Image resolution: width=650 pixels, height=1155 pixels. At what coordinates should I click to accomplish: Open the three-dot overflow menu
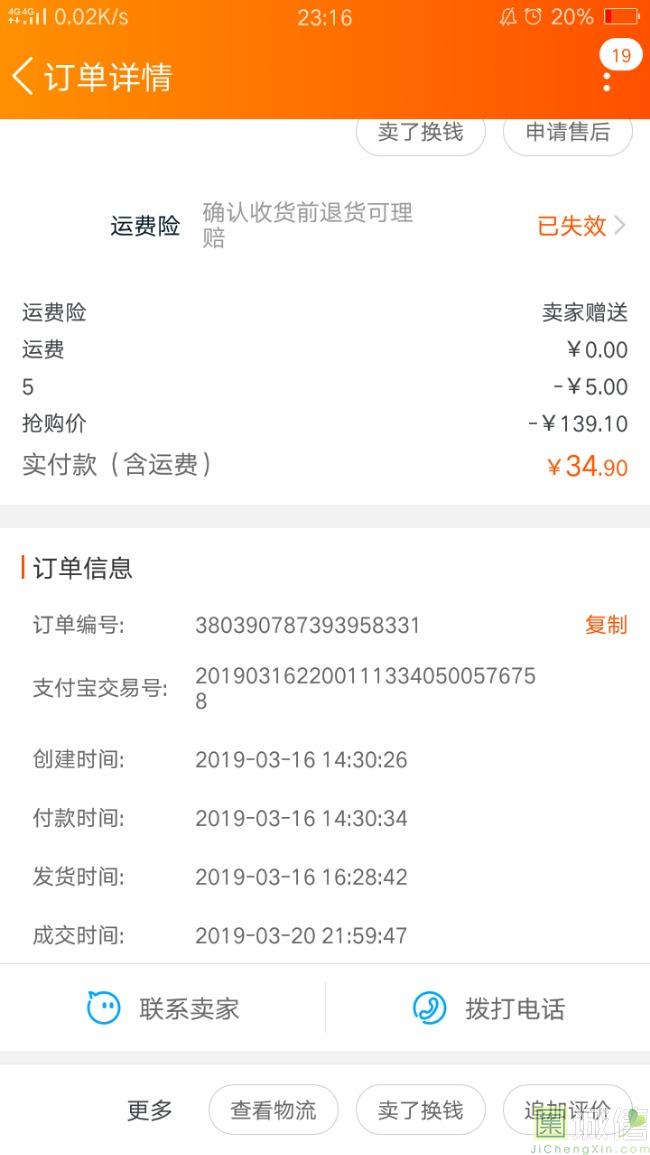pyautogui.click(x=606, y=78)
